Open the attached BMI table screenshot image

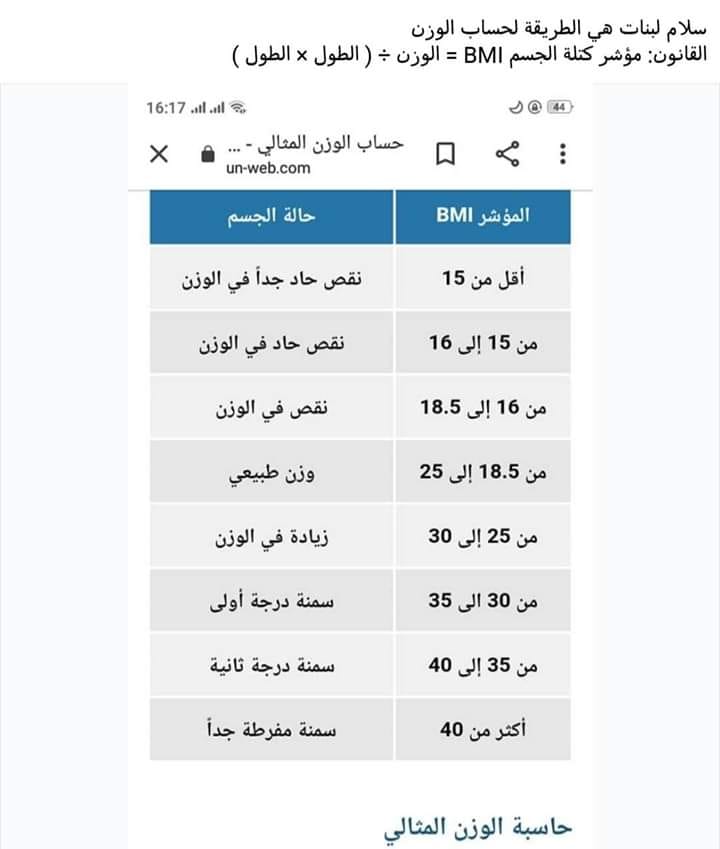[360, 466]
